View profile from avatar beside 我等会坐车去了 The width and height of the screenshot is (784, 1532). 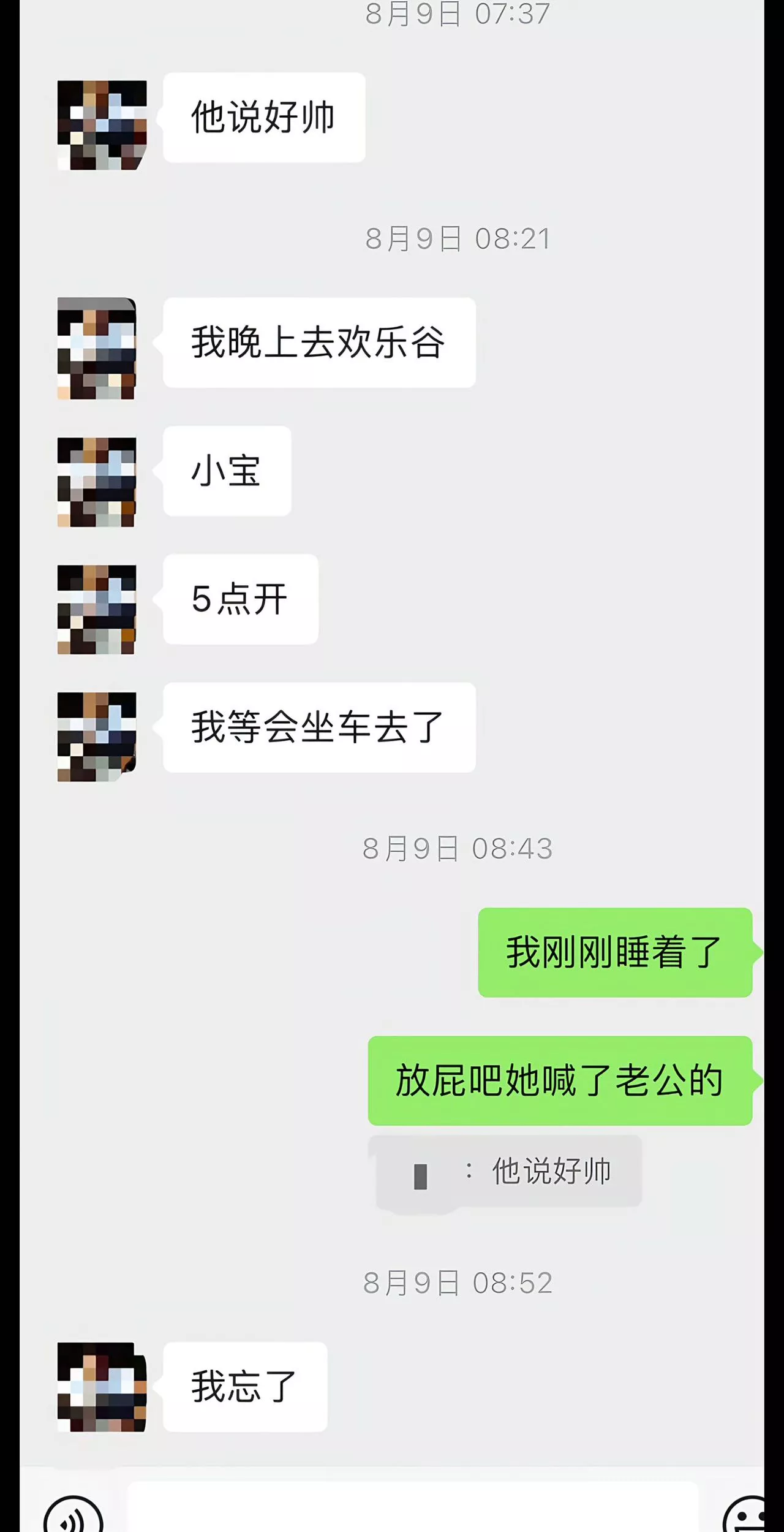(97, 737)
